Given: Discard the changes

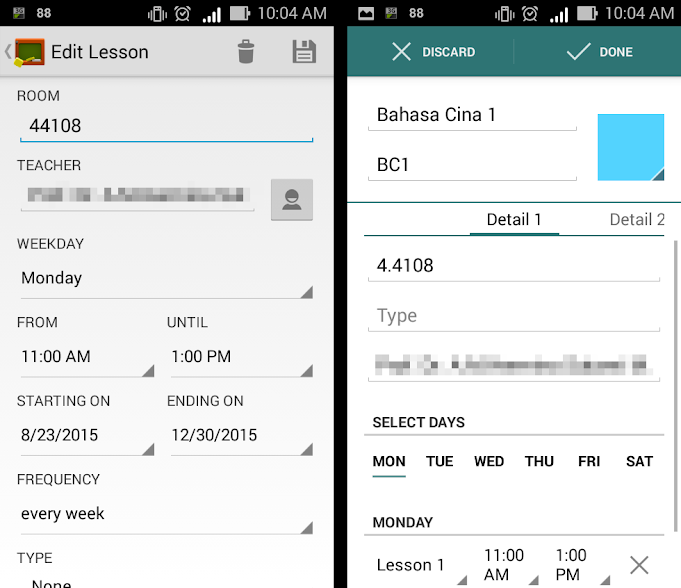Looking at the screenshot, I should pos(433,52).
